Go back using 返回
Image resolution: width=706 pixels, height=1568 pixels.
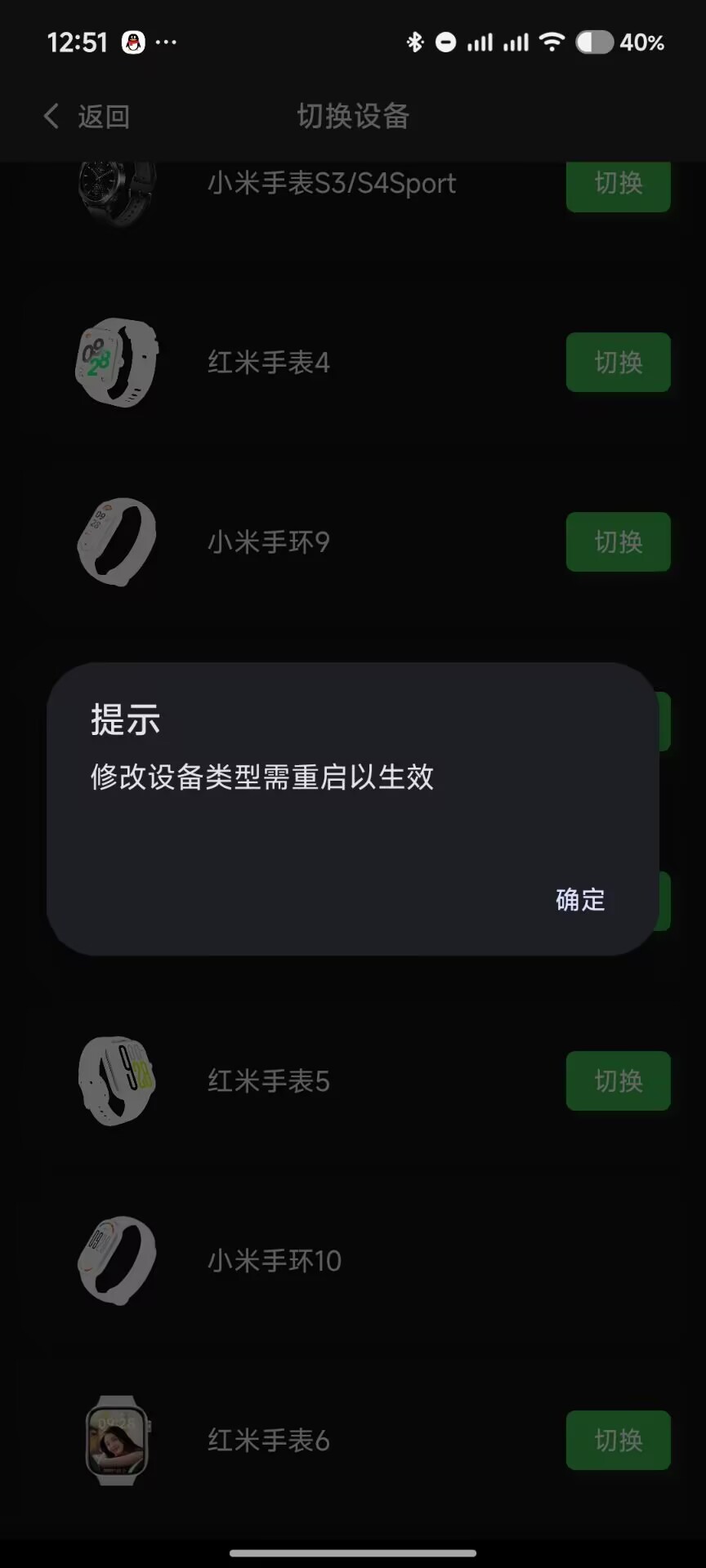pyautogui.click(x=87, y=116)
